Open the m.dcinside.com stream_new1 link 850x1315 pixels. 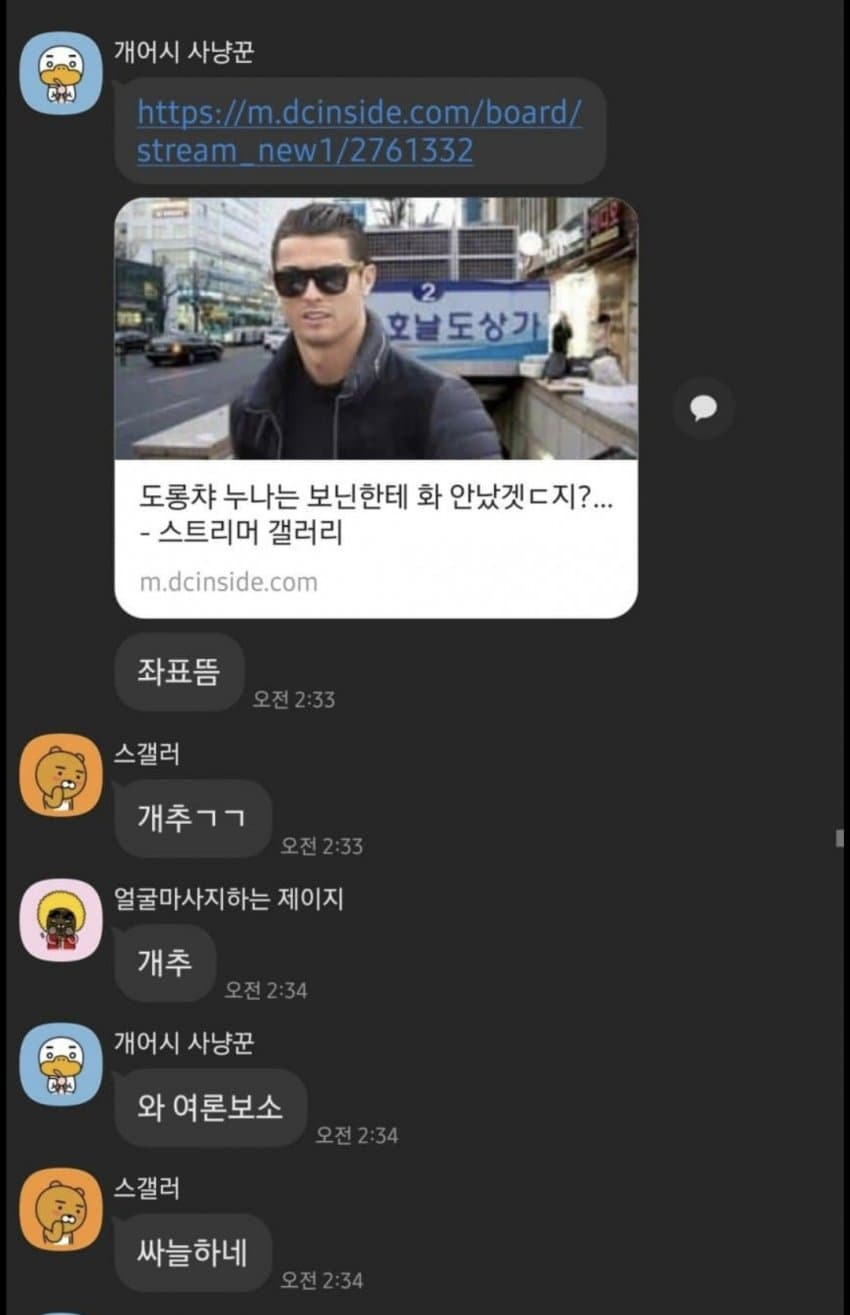coord(358,131)
